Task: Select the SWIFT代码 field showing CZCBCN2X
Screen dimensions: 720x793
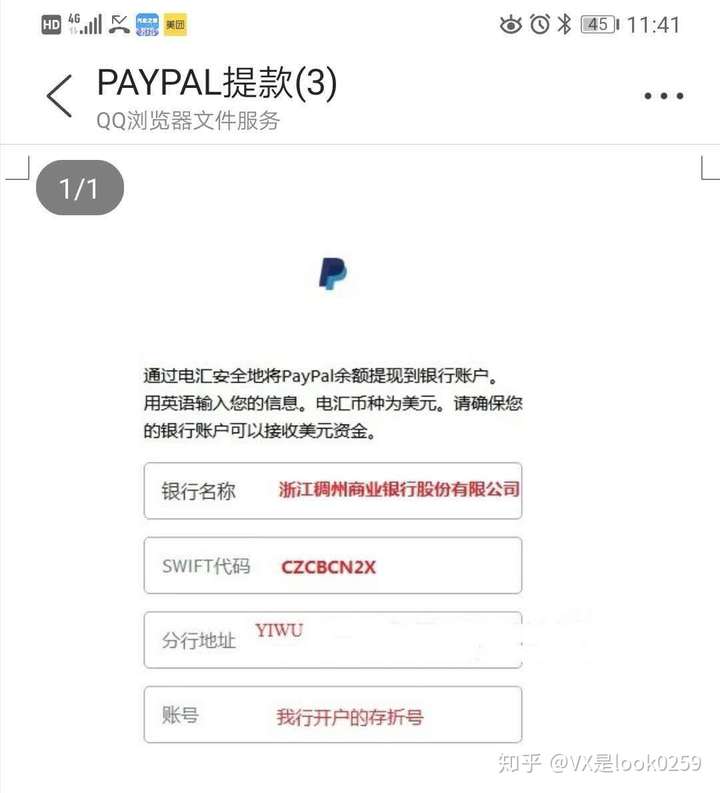Action: pos(333,565)
